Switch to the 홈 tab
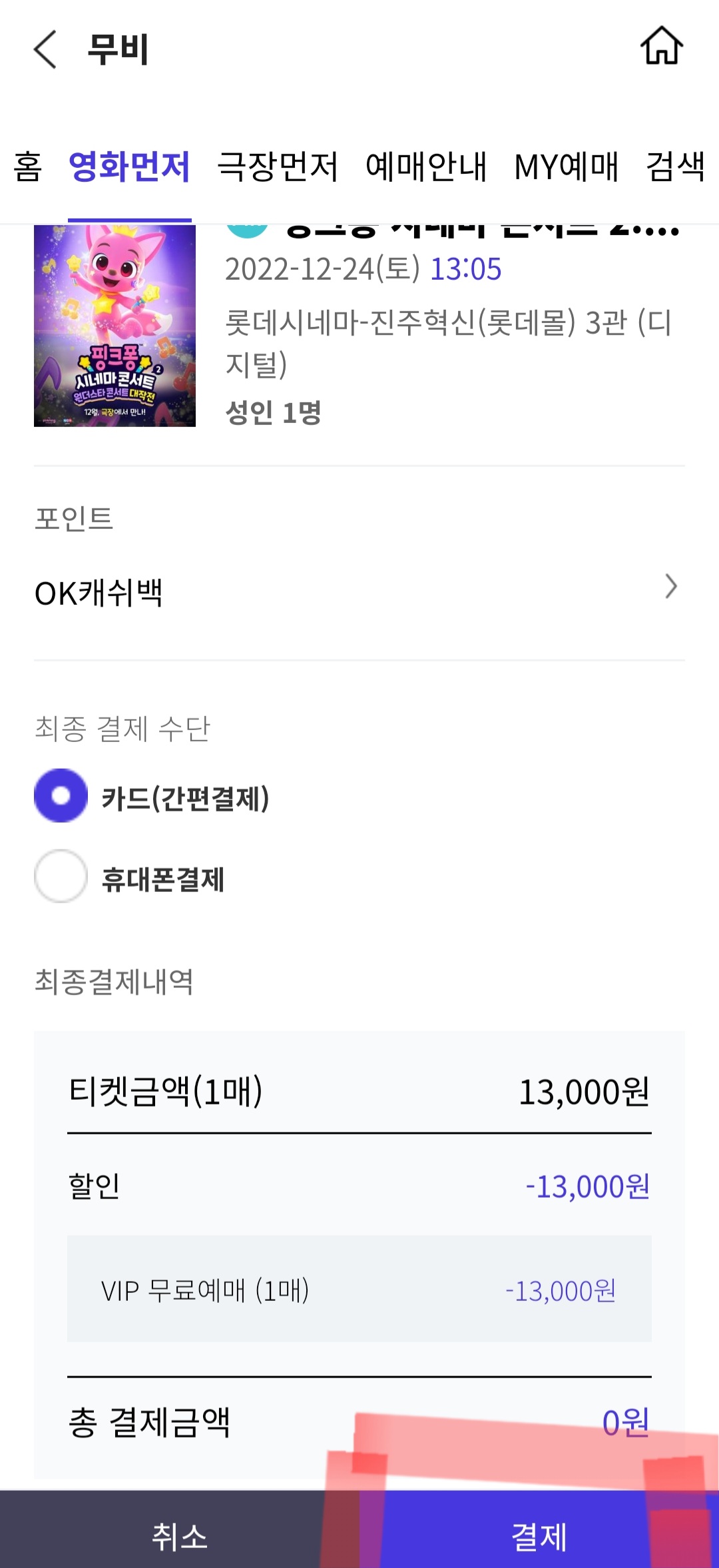The height and width of the screenshot is (1568, 719). pyautogui.click(x=28, y=167)
